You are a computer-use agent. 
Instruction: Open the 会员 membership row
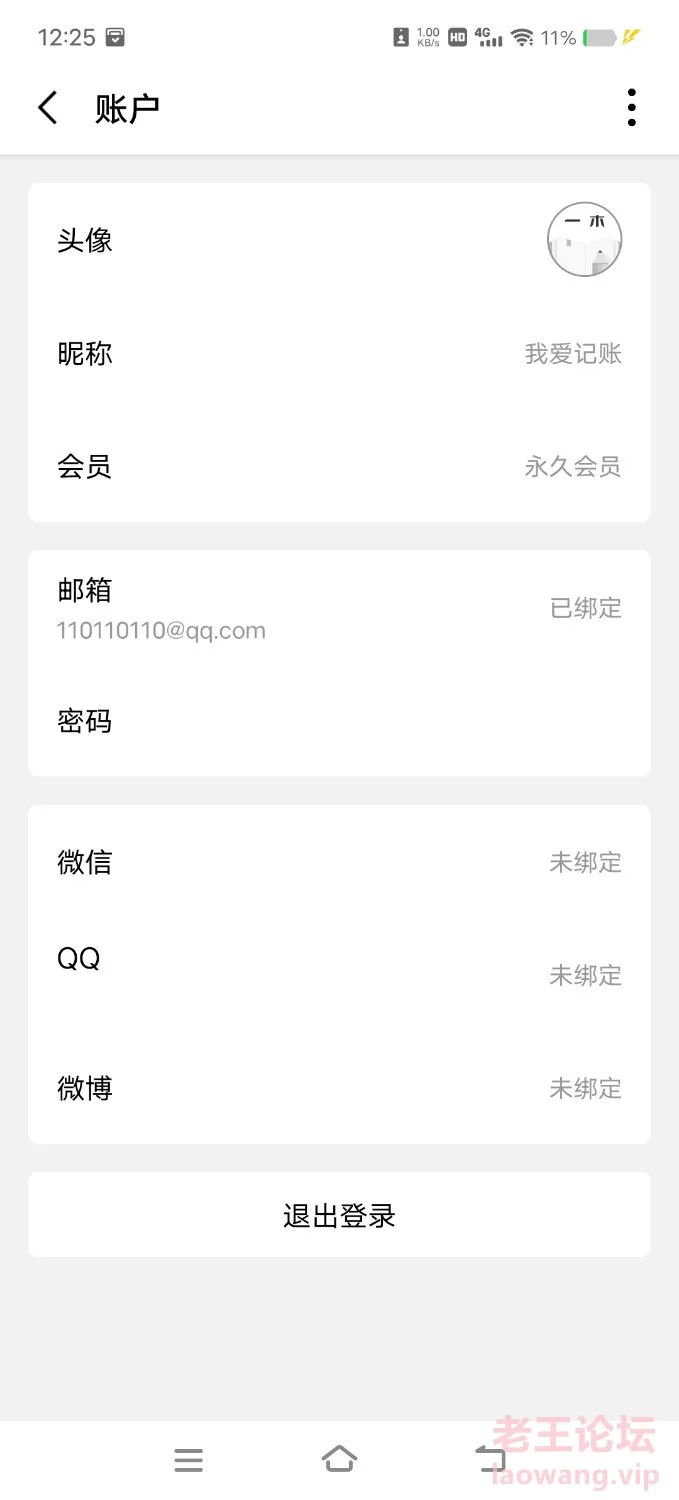tap(339, 466)
